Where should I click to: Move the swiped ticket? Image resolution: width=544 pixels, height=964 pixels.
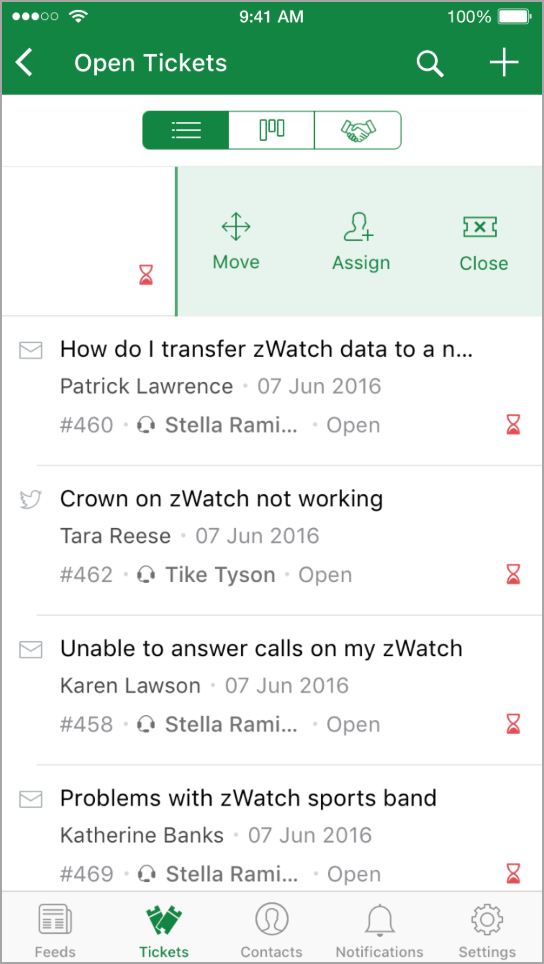pos(236,242)
